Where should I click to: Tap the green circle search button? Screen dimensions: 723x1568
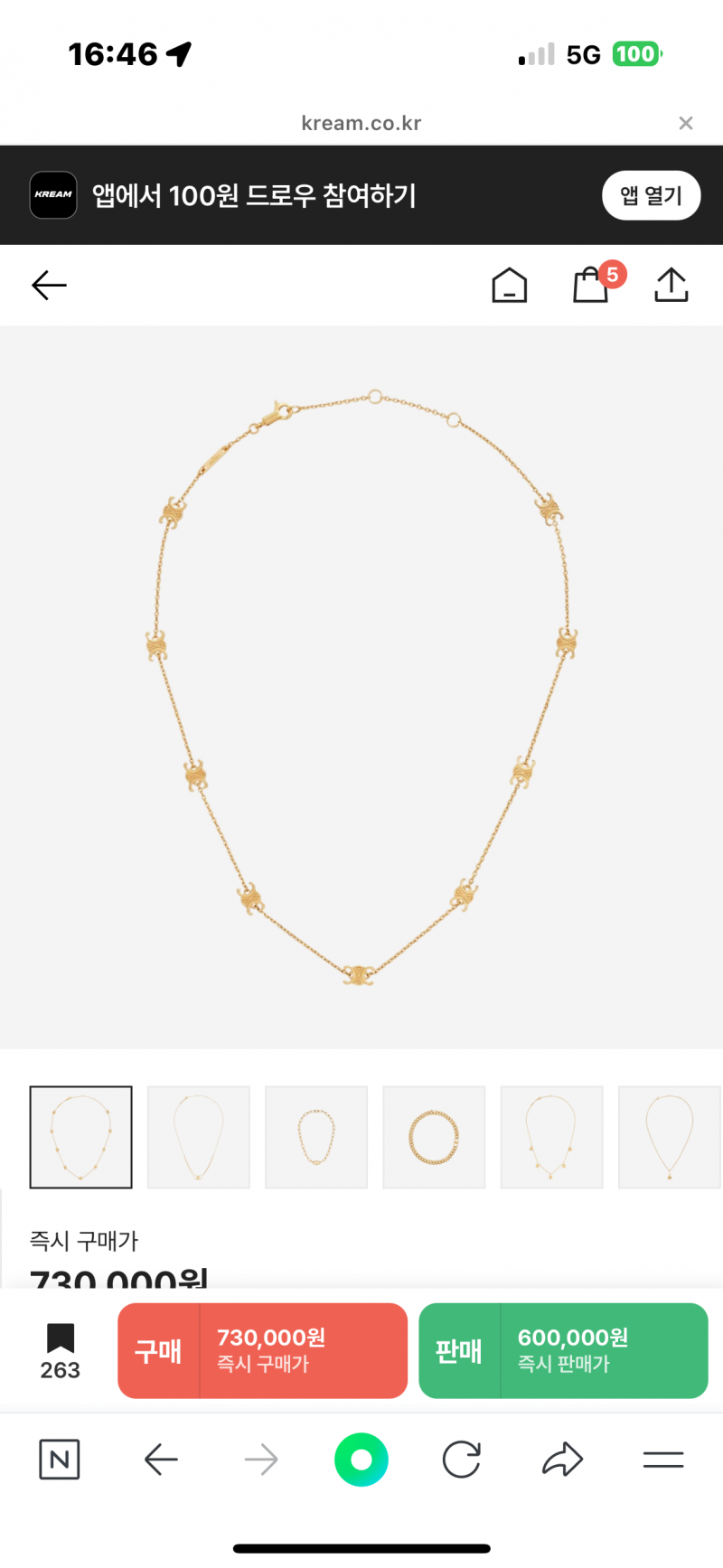point(361,1460)
